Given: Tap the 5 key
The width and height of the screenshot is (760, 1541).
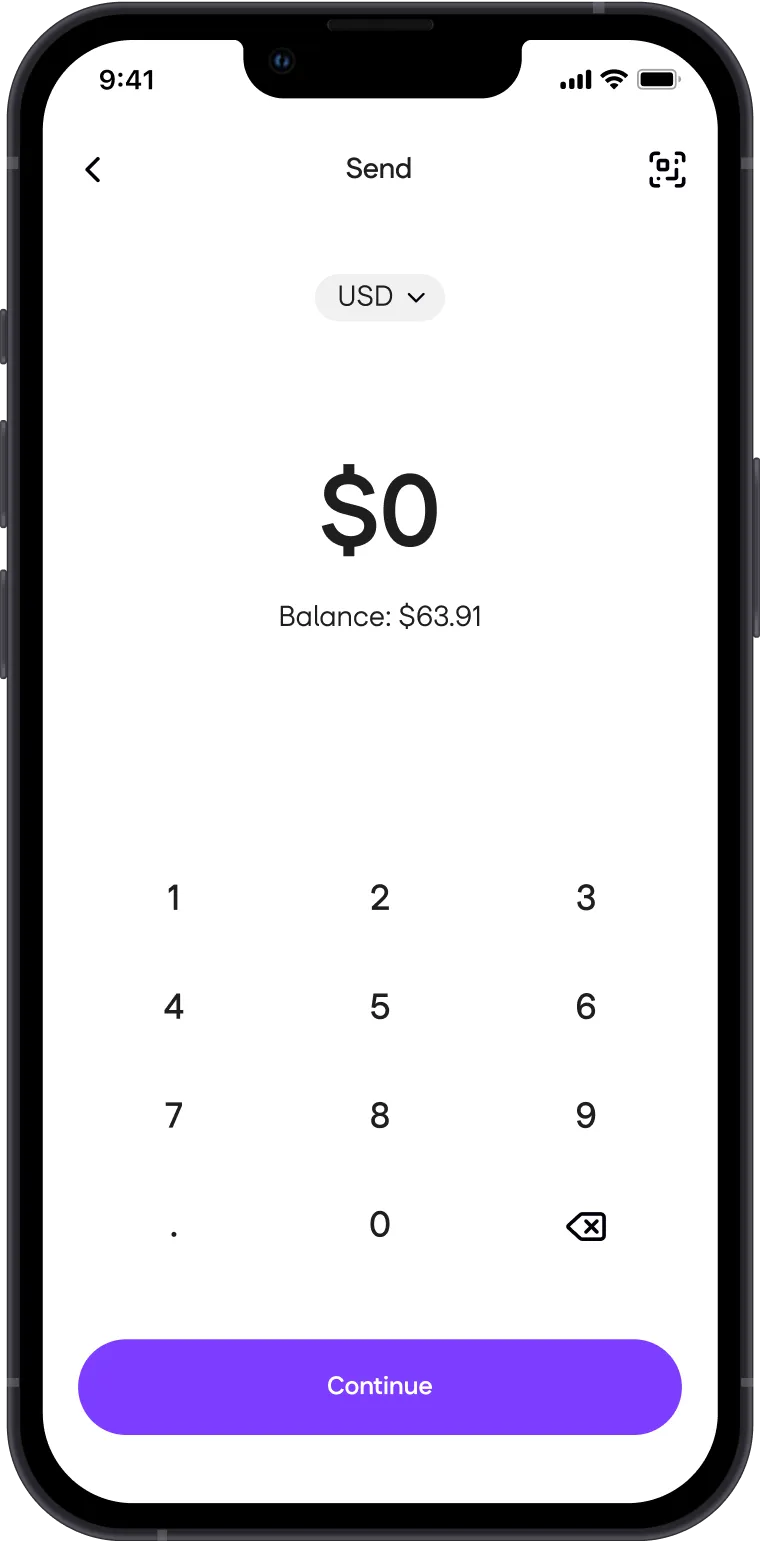Looking at the screenshot, I should pos(380,1006).
